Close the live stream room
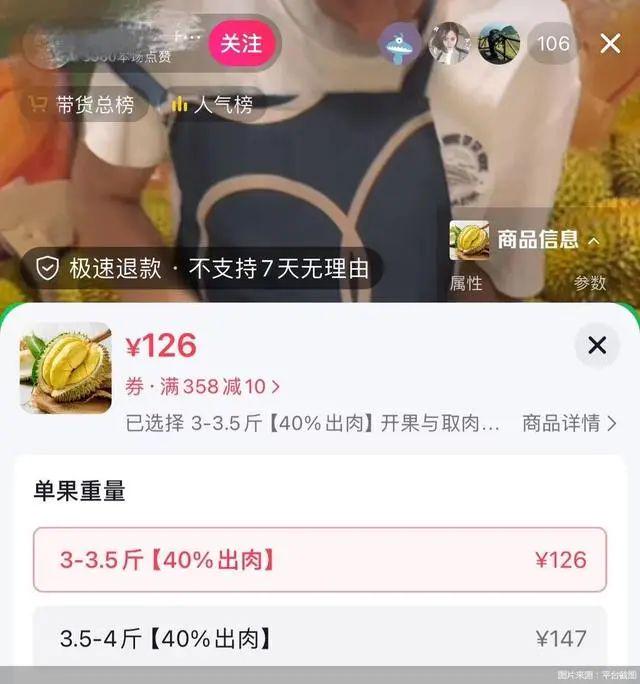640x684 pixels. (x=610, y=43)
